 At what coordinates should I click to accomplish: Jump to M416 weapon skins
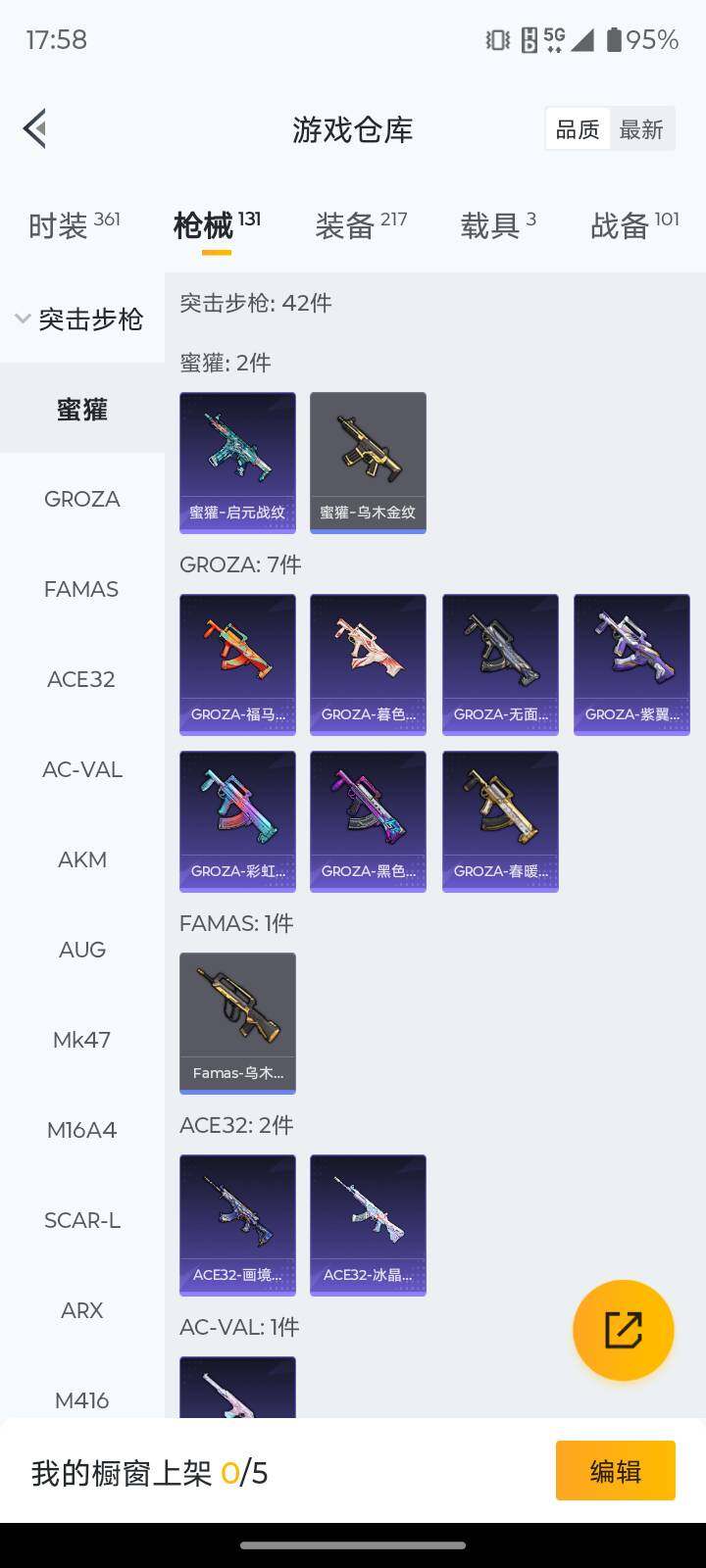[x=82, y=1400]
